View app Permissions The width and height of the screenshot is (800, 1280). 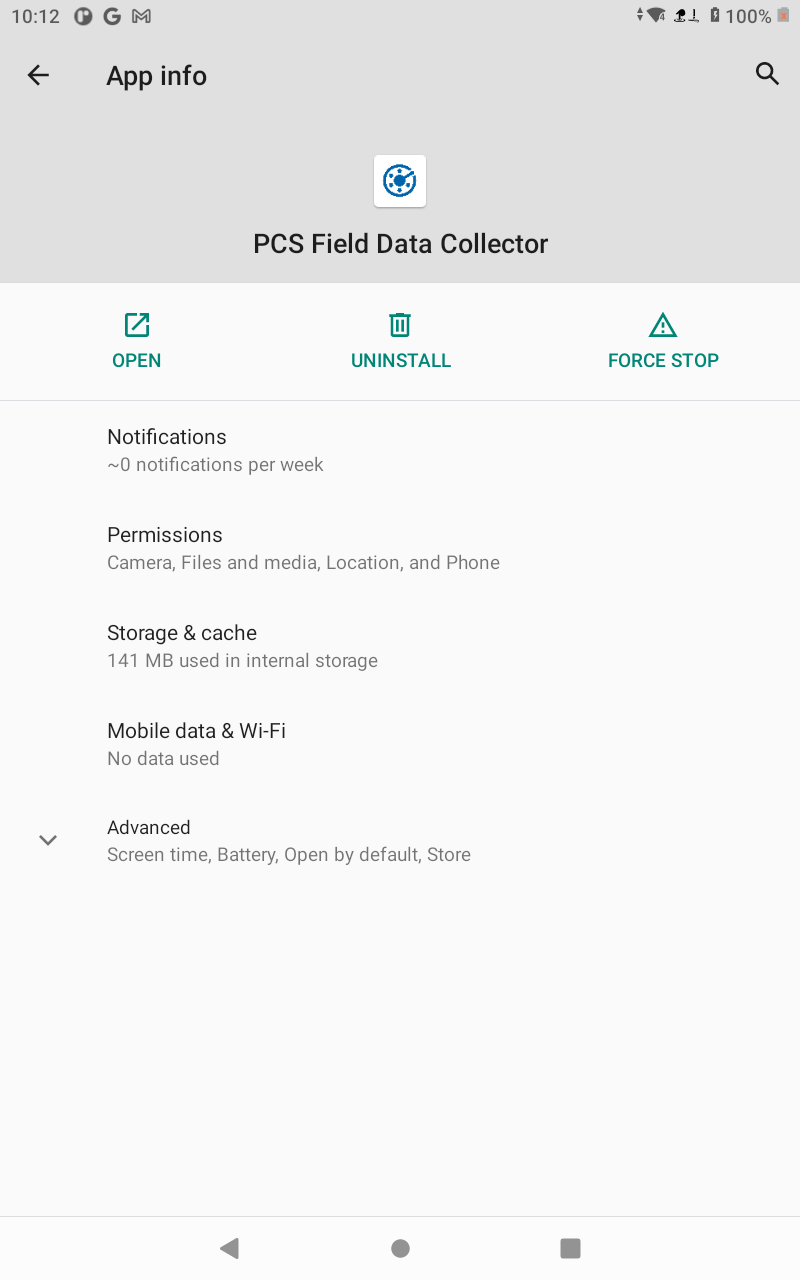tap(400, 548)
